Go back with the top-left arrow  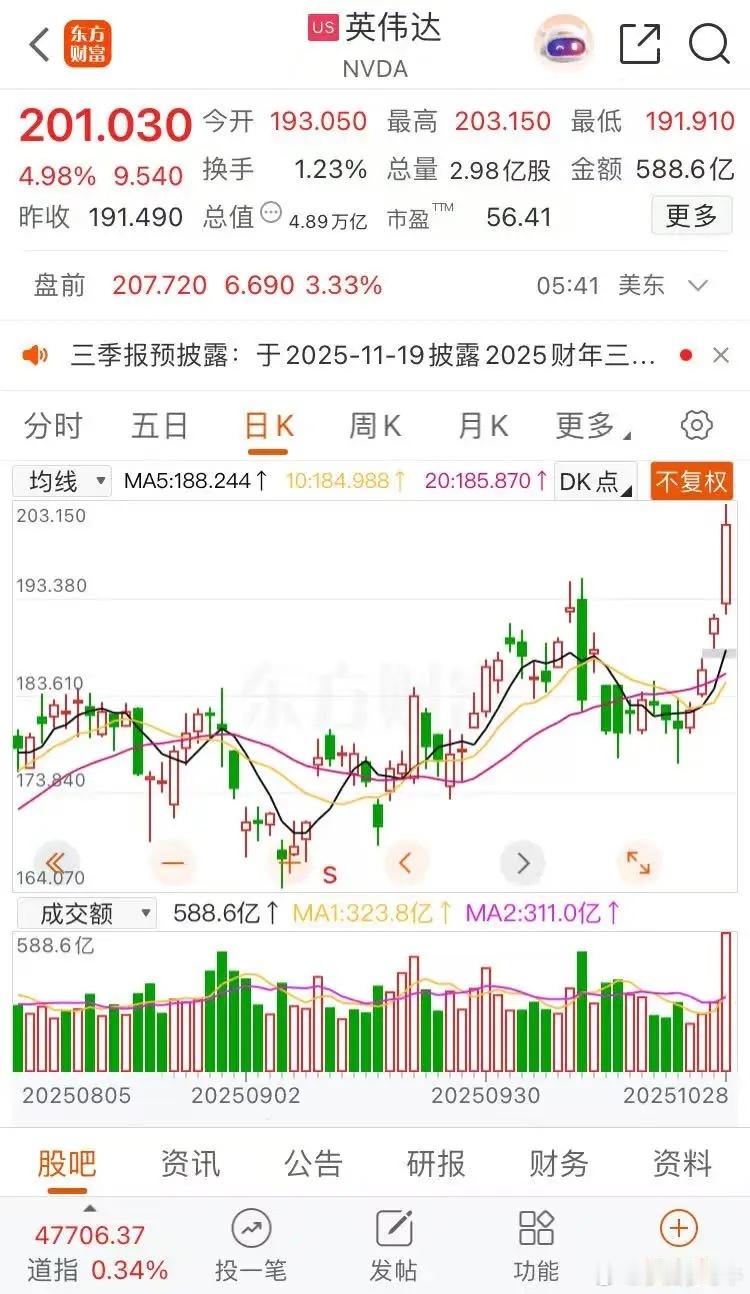(x=39, y=45)
